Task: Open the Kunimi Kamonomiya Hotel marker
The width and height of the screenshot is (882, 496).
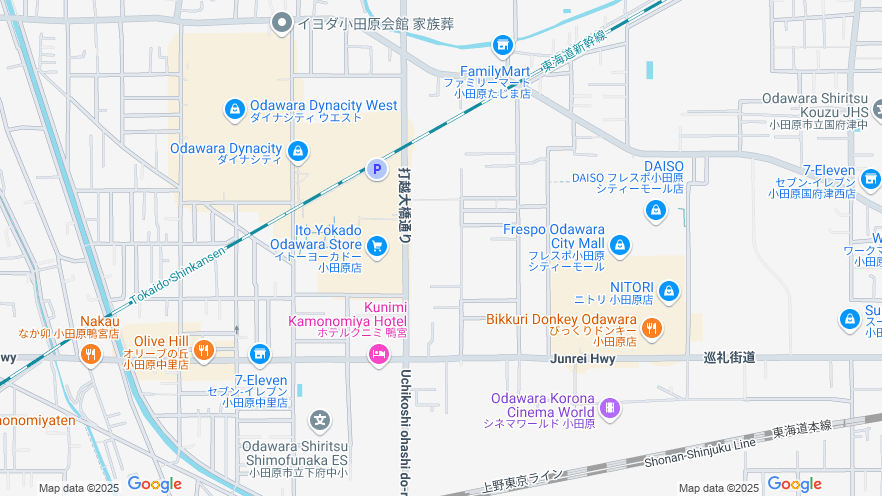Action: 378,353
